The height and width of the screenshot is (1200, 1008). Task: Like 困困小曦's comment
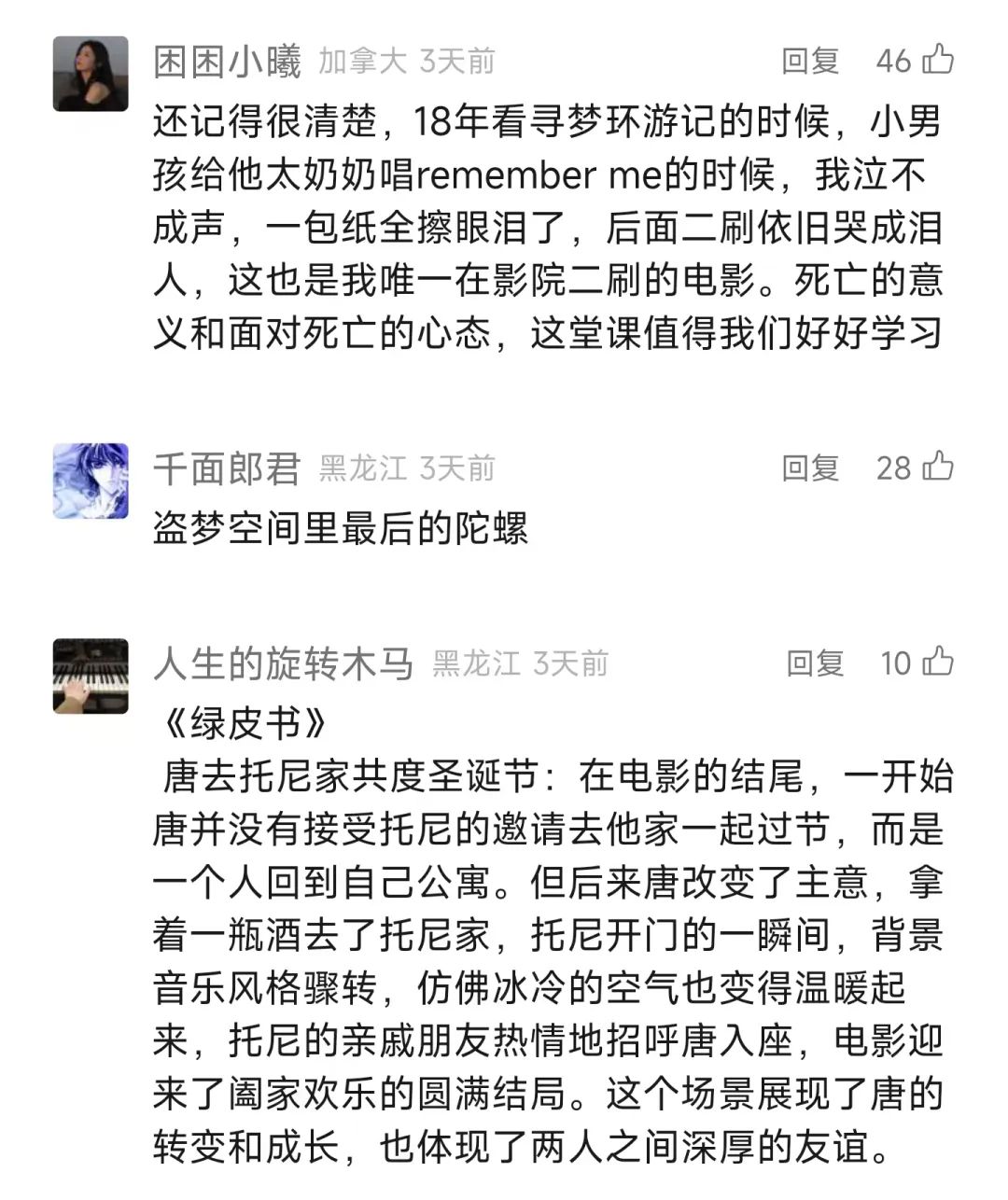(x=938, y=60)
